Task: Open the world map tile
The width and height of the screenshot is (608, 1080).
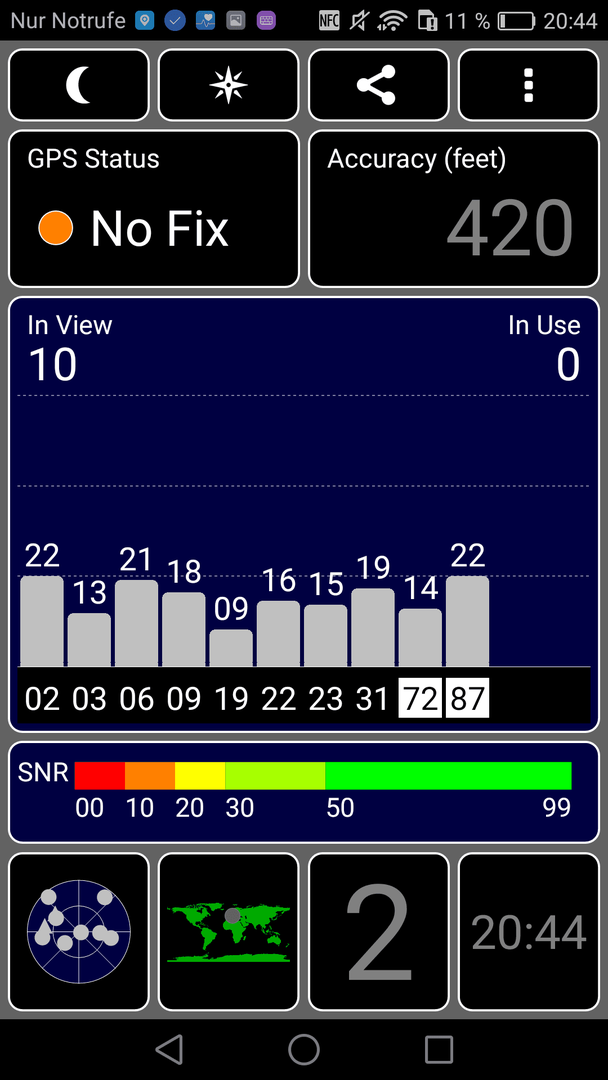Action: tap(229, 932)
